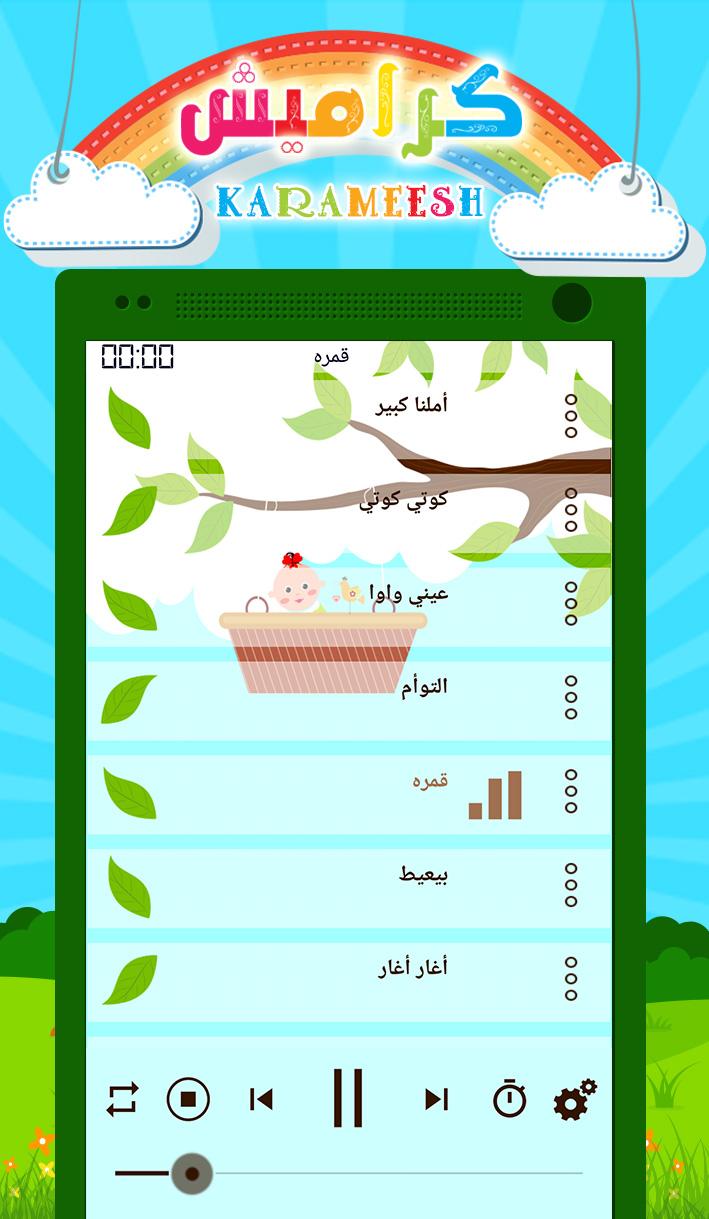Open the three-dot options for أملنا كبير
The width and height of the screenshot is (709, 1219).
click(x=571, y=414)
